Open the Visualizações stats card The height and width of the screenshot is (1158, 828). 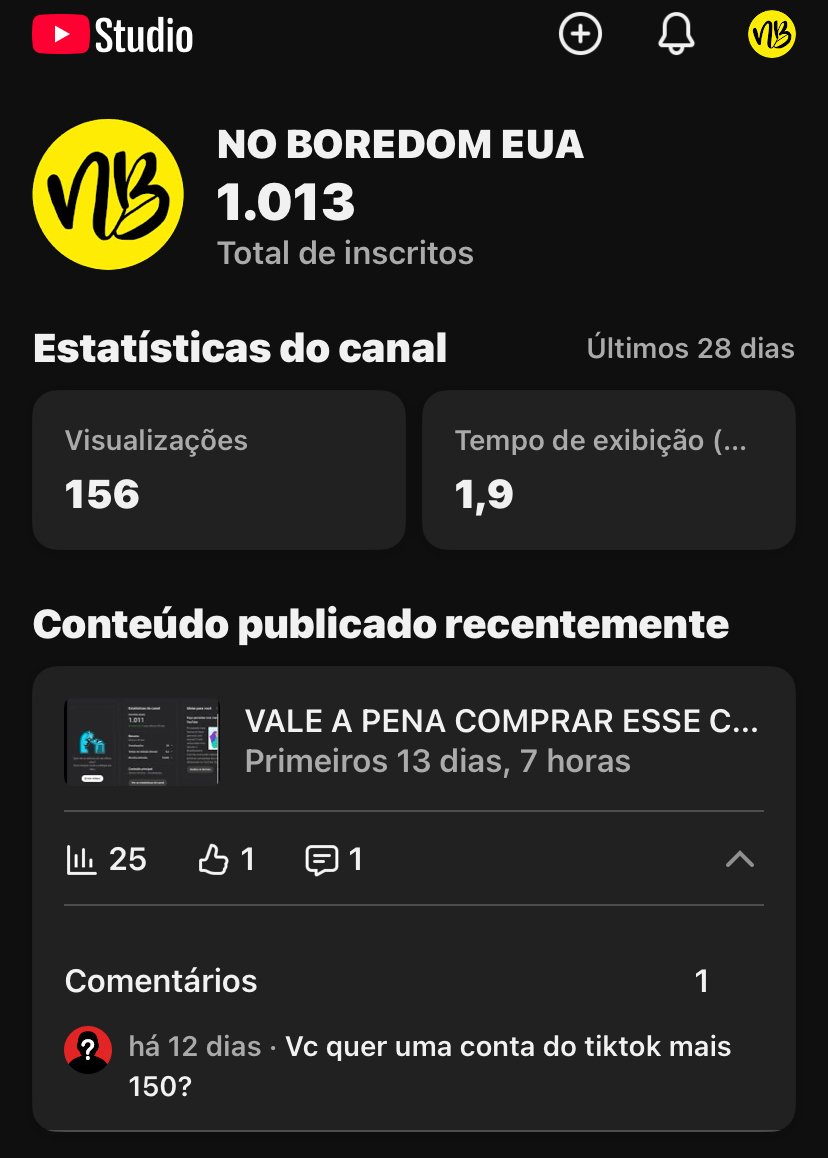click(x=219, y=469)
